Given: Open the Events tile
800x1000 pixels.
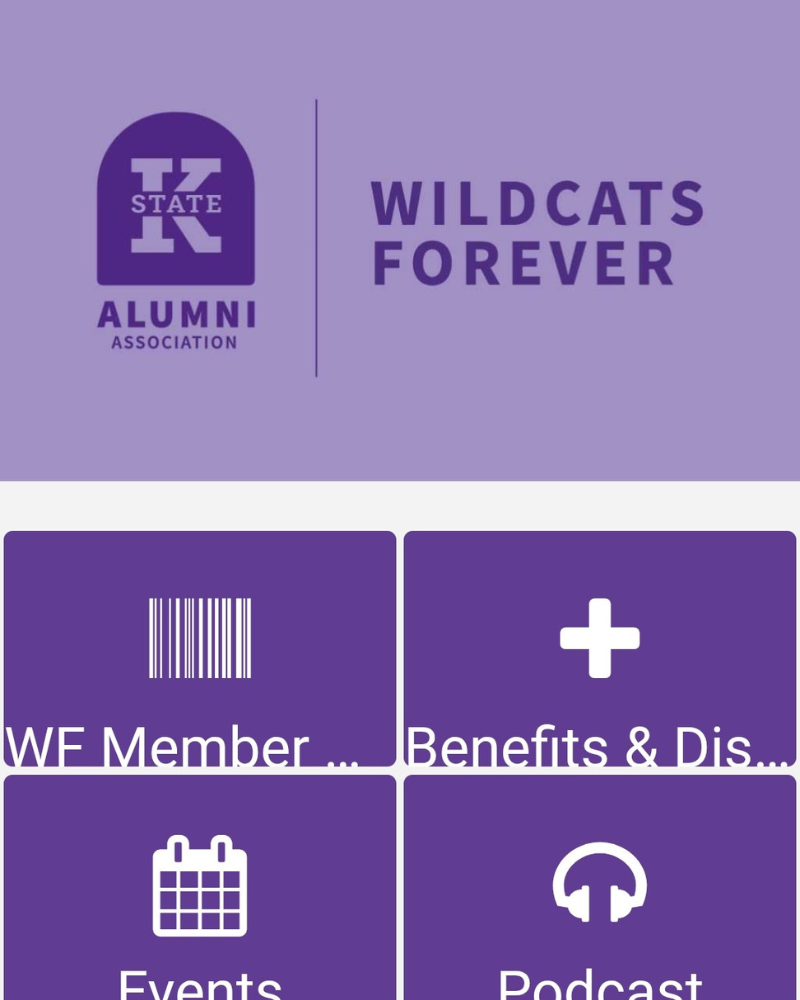Looking at the screenshot, I should (200, 888).
